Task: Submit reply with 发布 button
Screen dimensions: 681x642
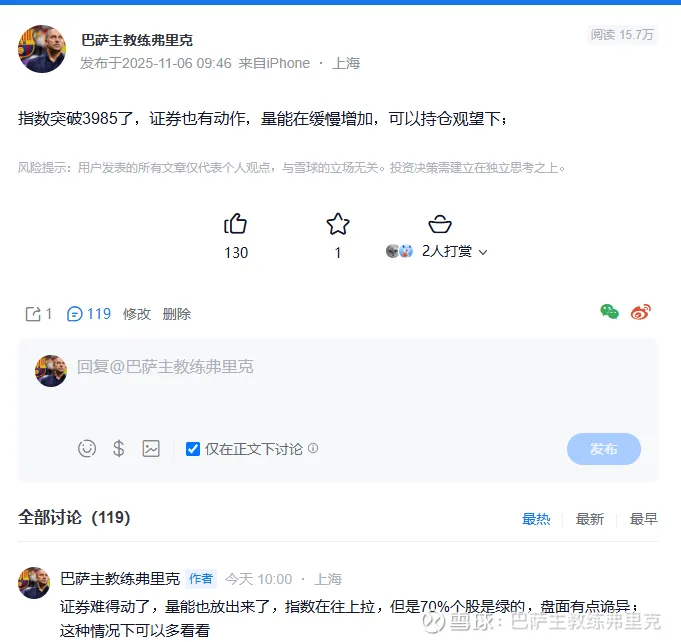Action: 603,449
